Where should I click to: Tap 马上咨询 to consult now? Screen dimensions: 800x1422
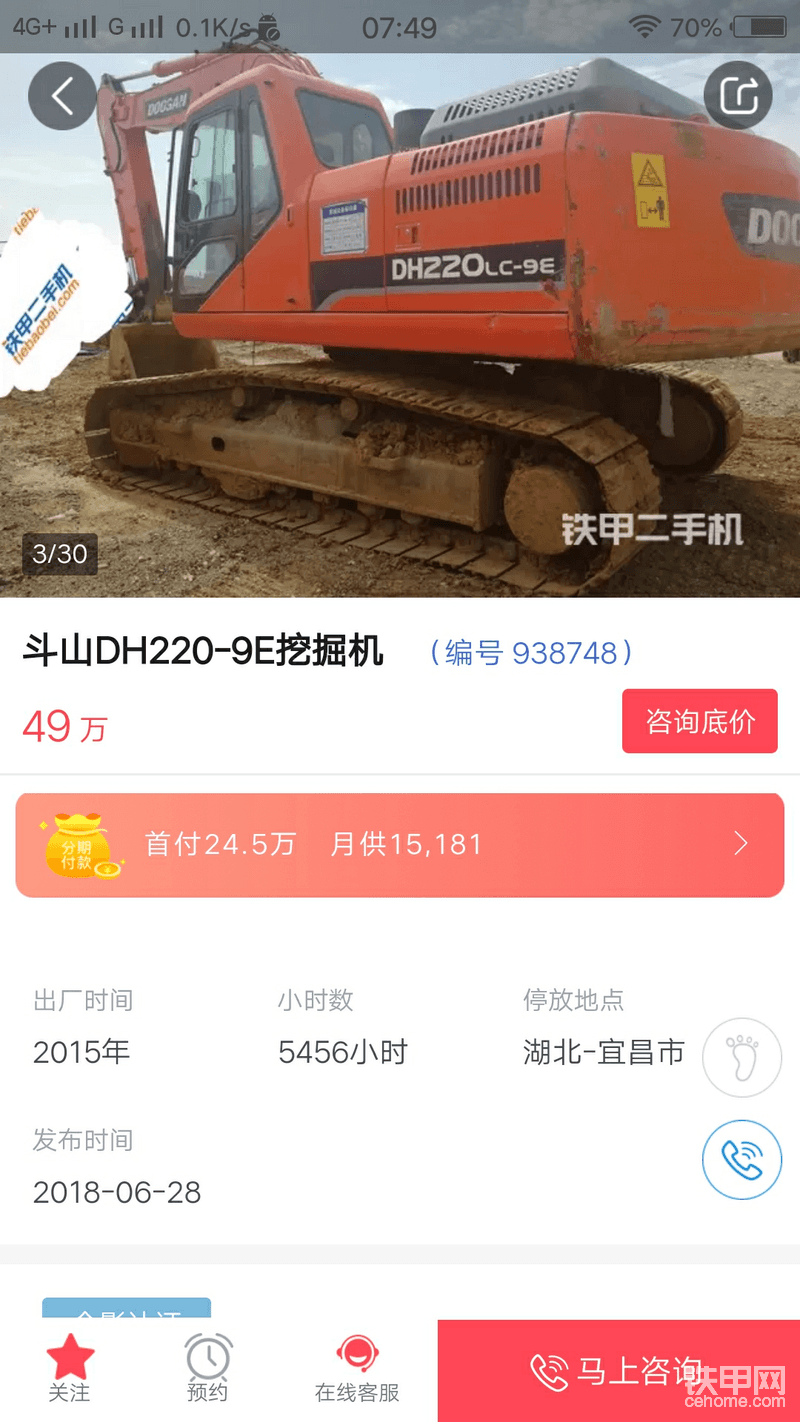point(618,1371)
